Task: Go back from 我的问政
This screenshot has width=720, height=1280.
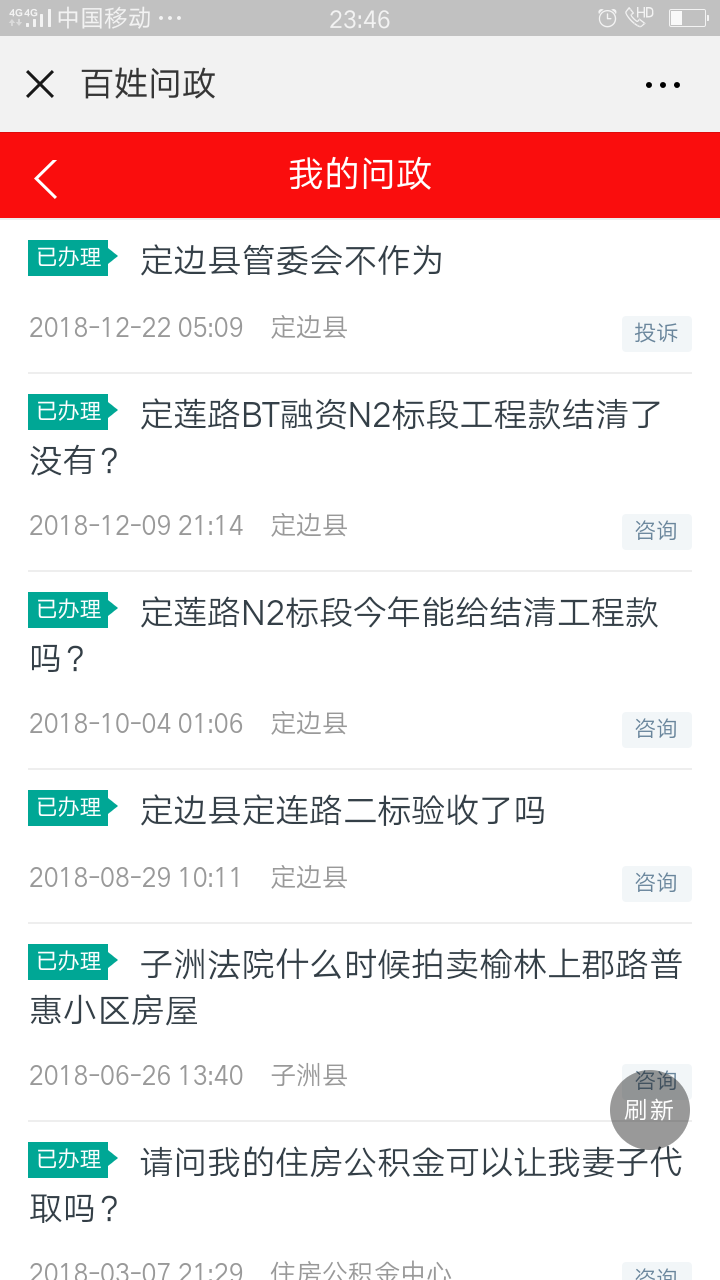Action: pyautogui.click(x=46, y=178)
